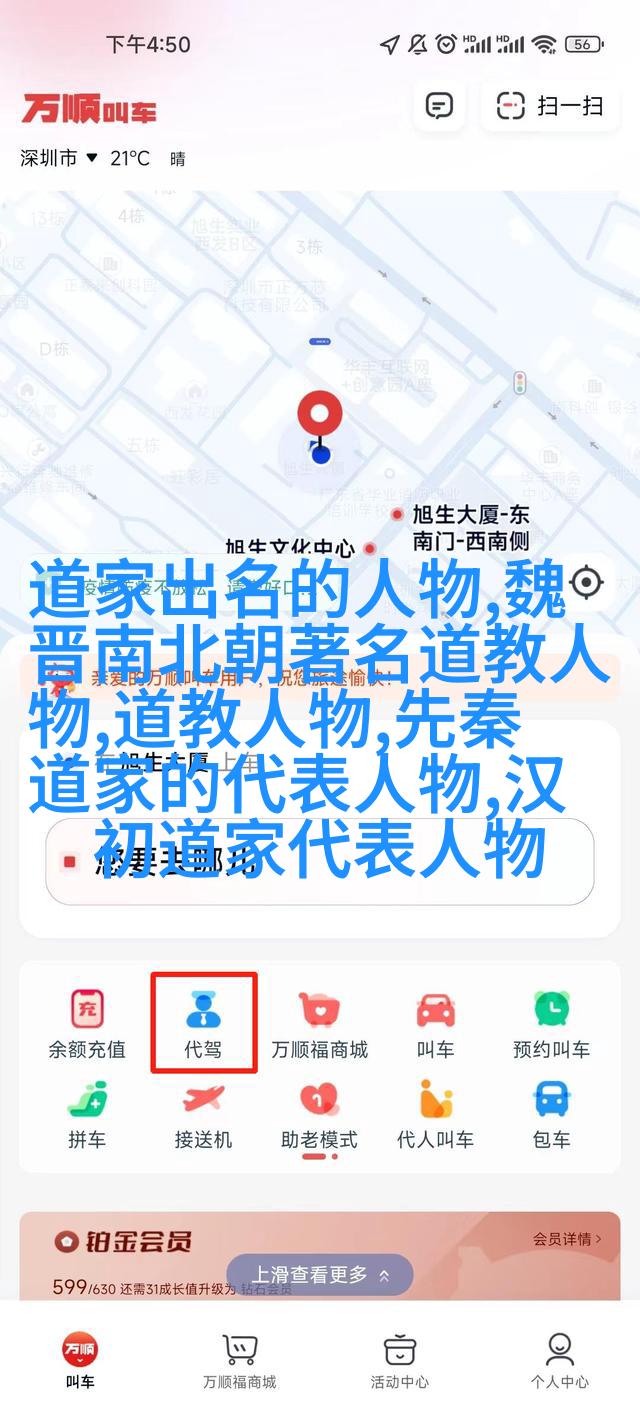640x1422 pixels.
Task: Switch to the 万顺福商城 bottom tab
Action: click(x=240, y=1360)
